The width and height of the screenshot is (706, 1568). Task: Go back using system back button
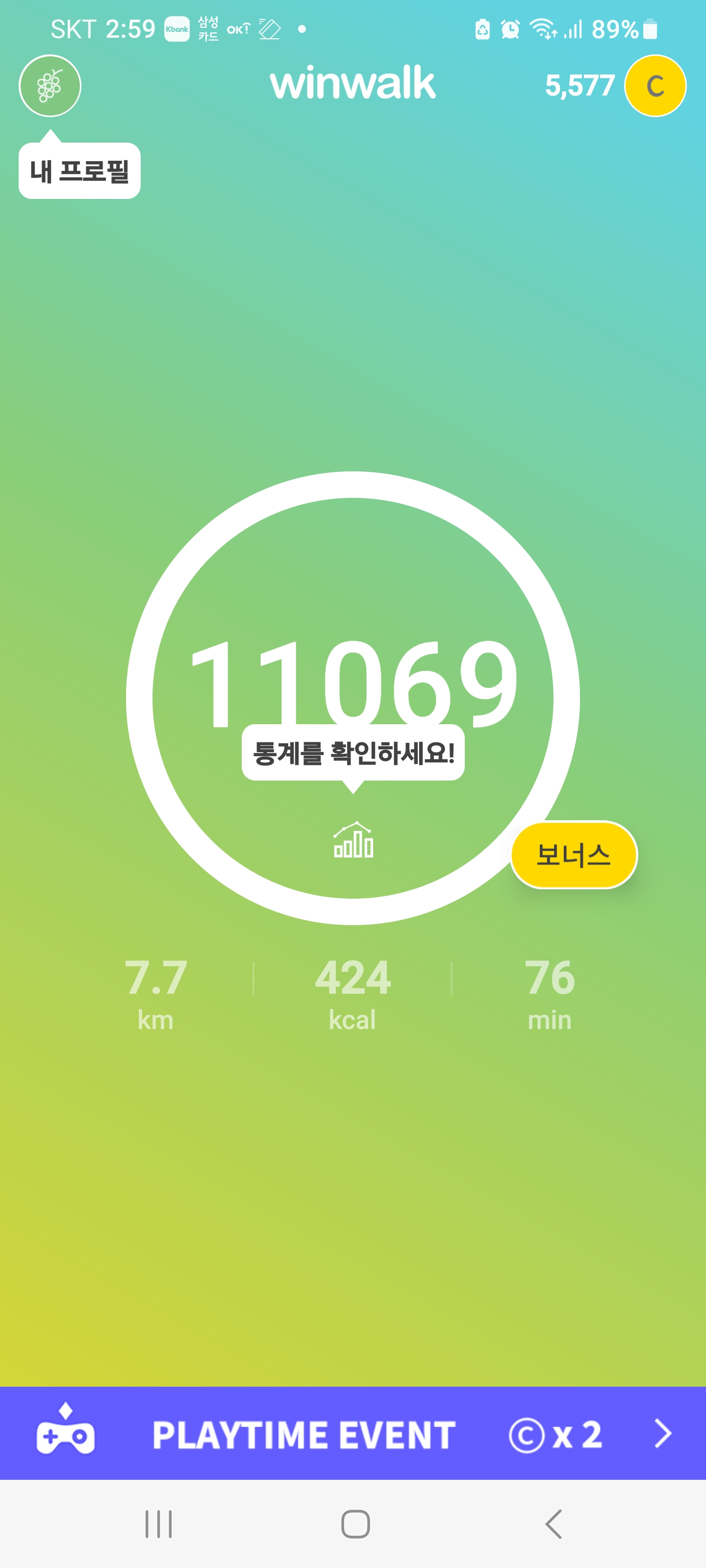[x=553, y=1524]
